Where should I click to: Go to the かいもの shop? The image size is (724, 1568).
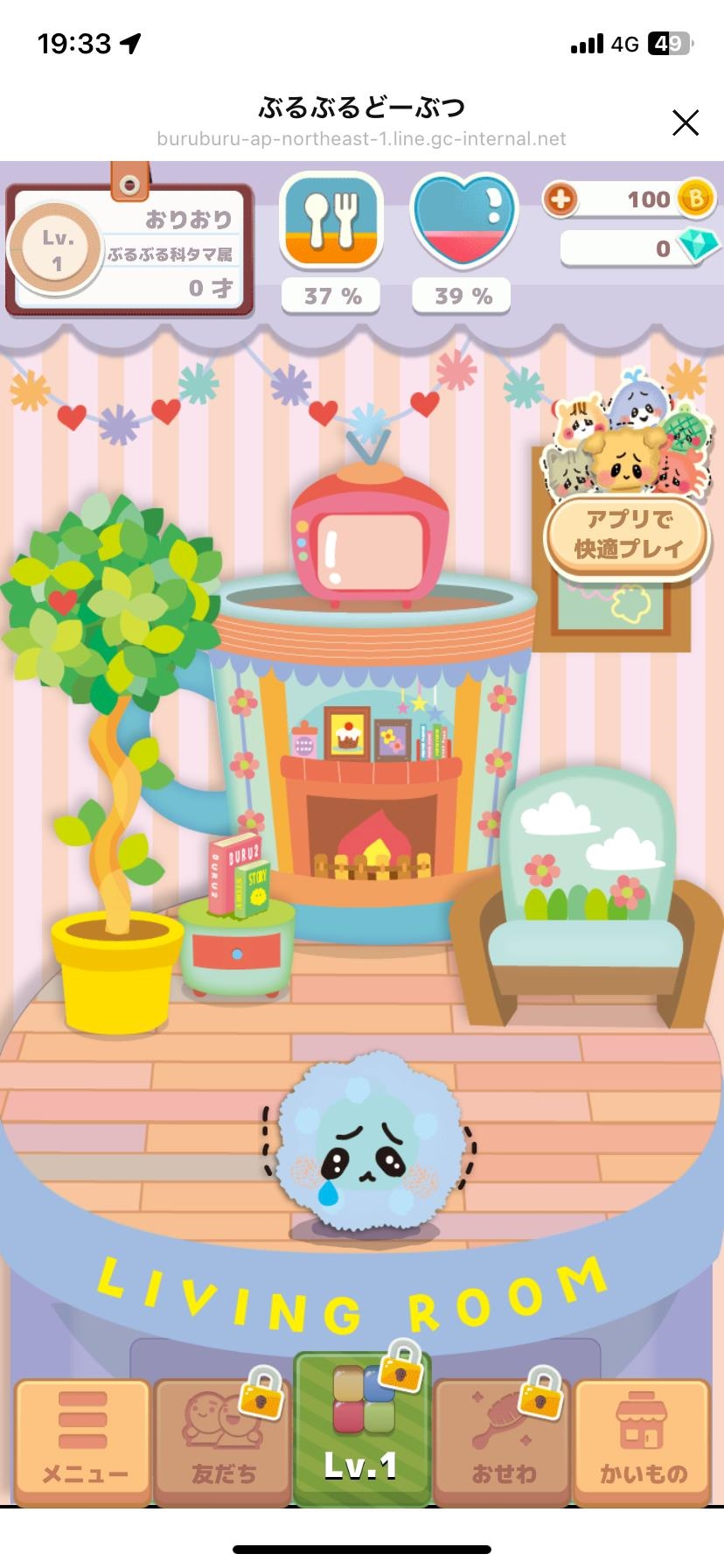click(x=642, y=1443)
